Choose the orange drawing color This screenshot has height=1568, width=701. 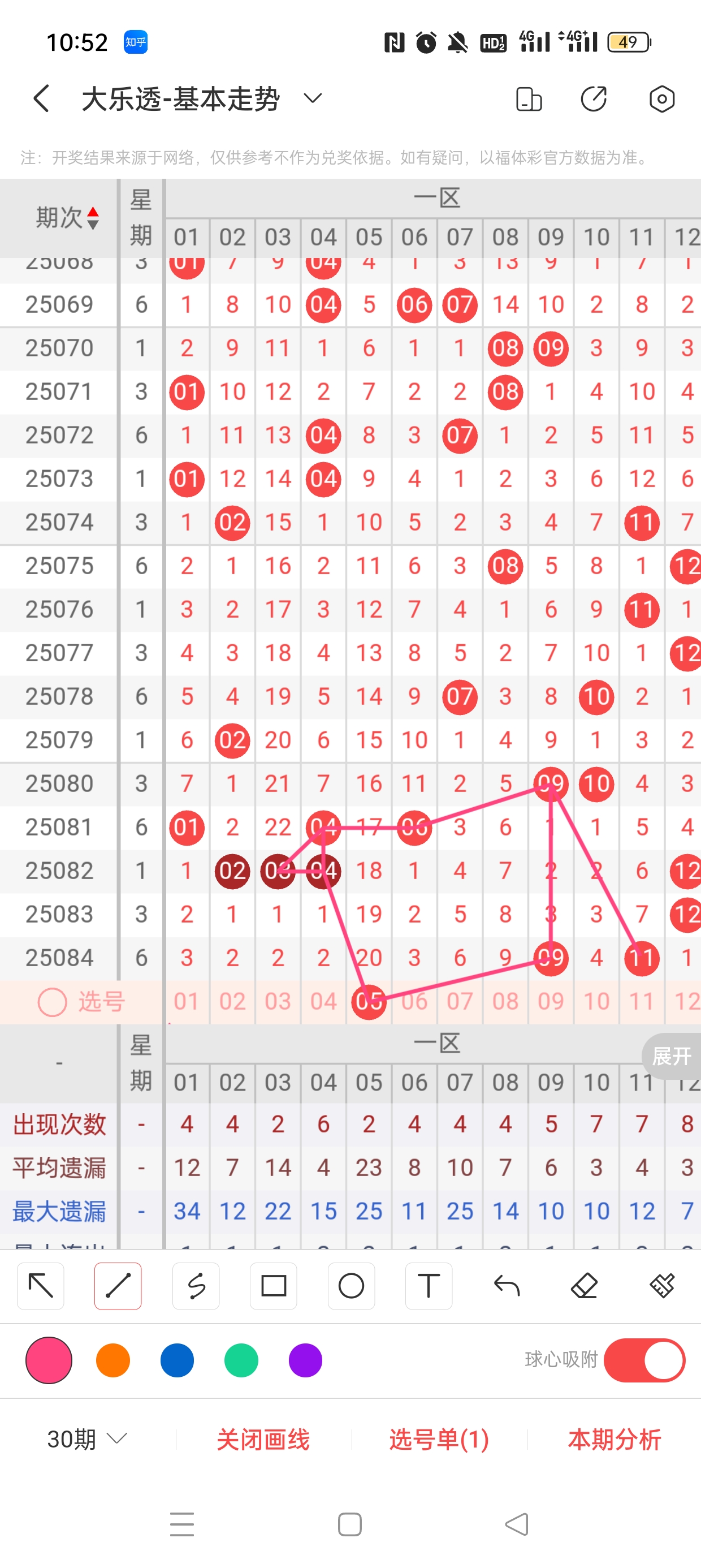click(x=113, y=1360)
